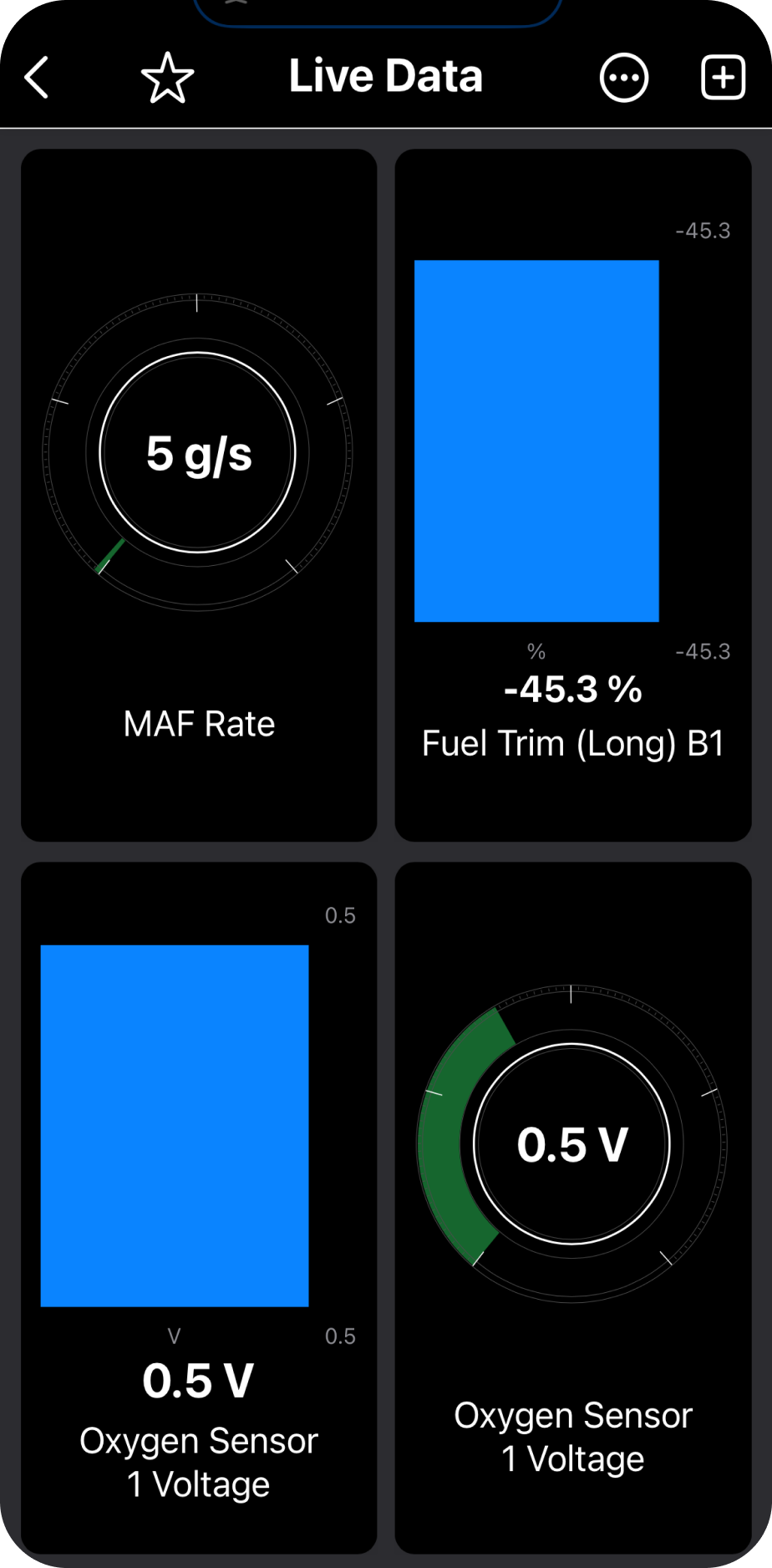Open the Live Data title
Image resolution: width=772 pixels, height=1568 pixels.
[385, 75]
